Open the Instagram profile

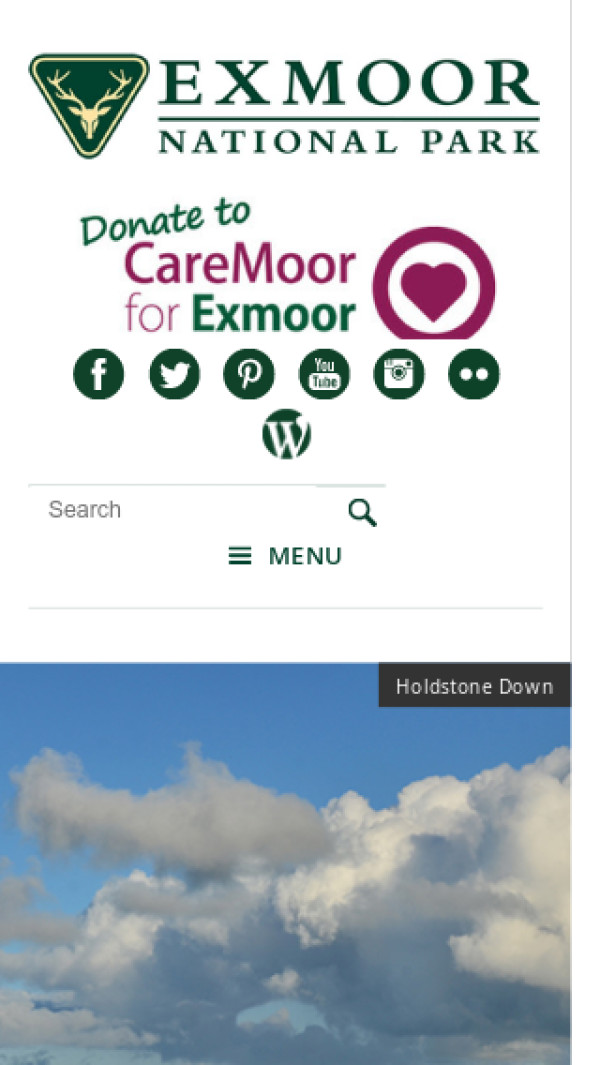[399, 375]
